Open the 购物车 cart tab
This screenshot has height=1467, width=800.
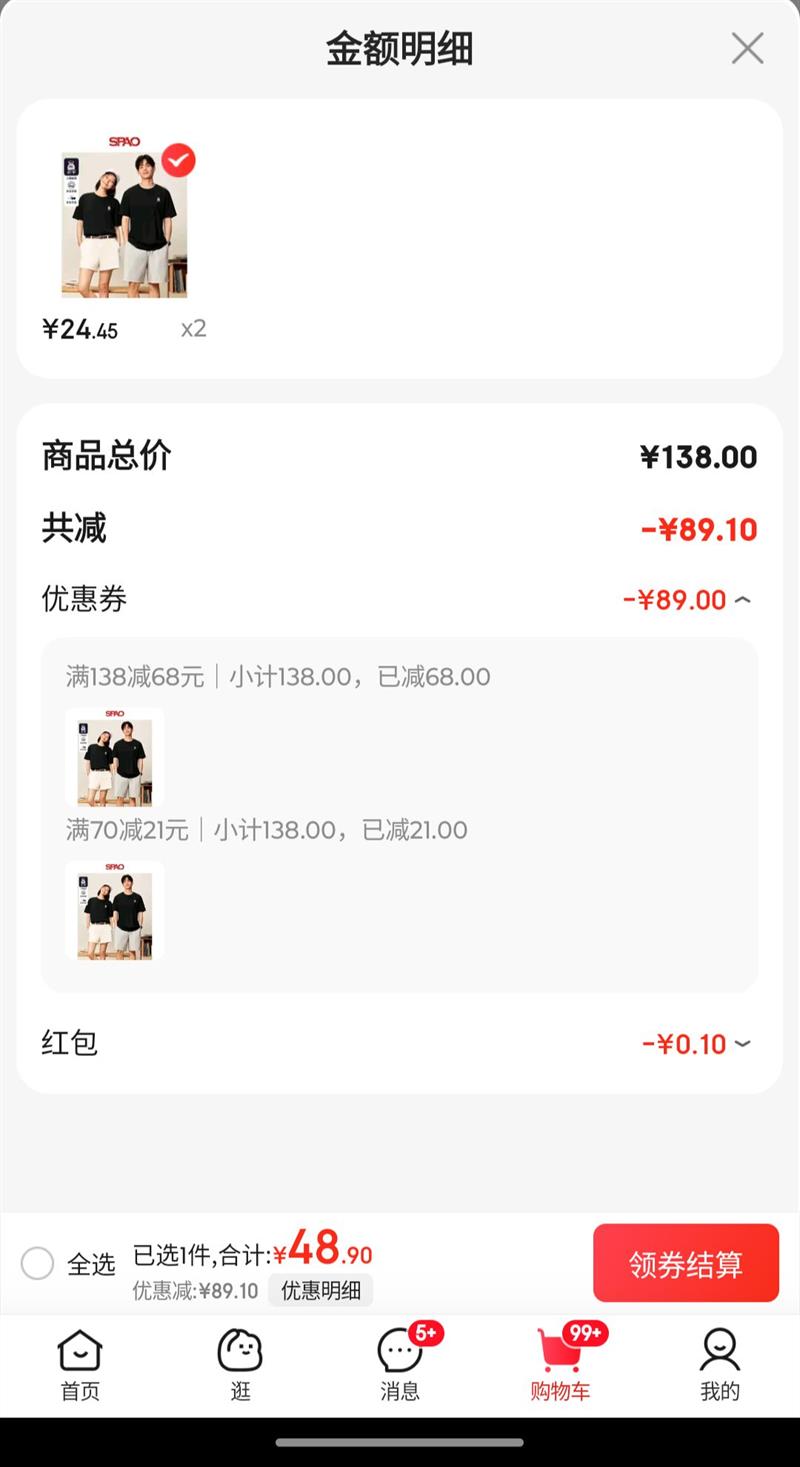click(x=560, y=1365)
